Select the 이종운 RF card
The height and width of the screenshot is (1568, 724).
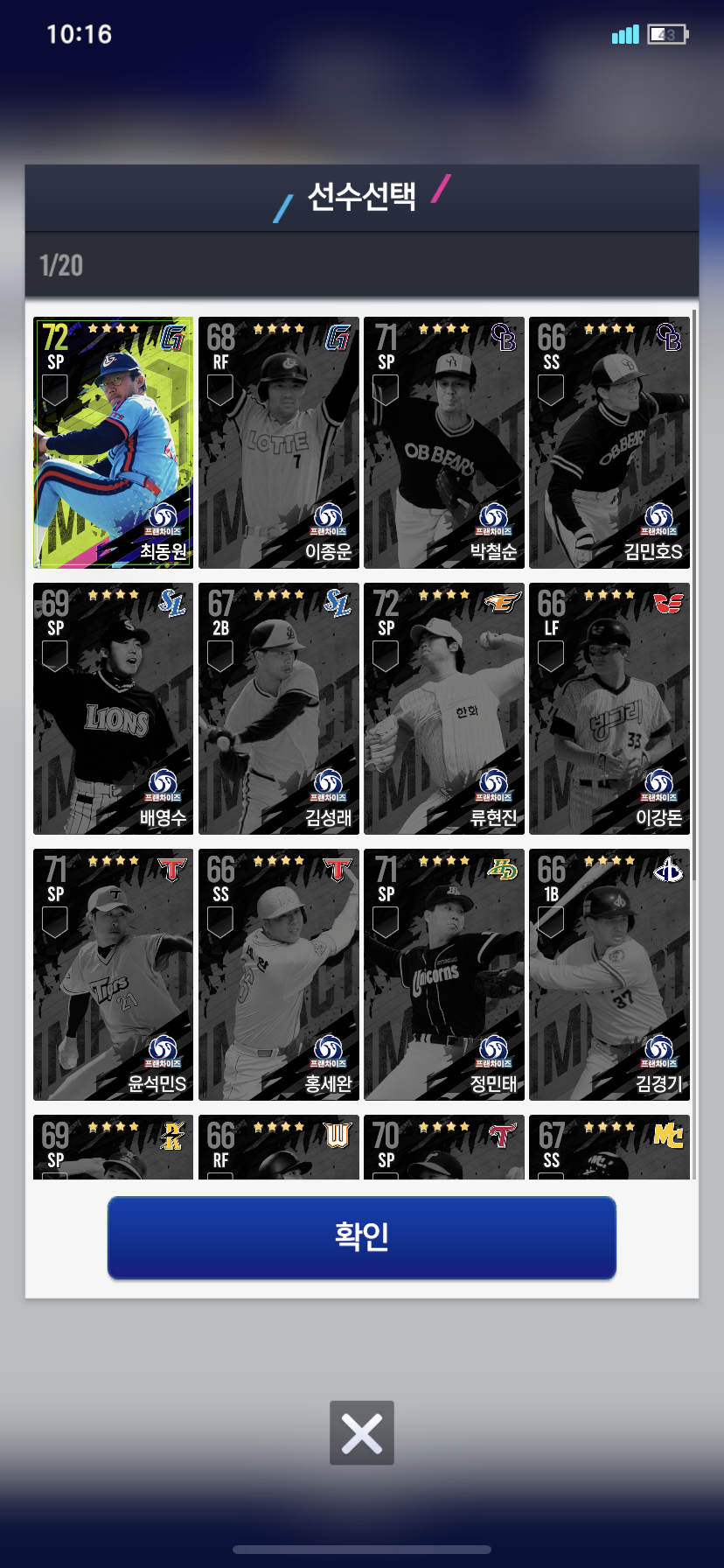point(278,443)
